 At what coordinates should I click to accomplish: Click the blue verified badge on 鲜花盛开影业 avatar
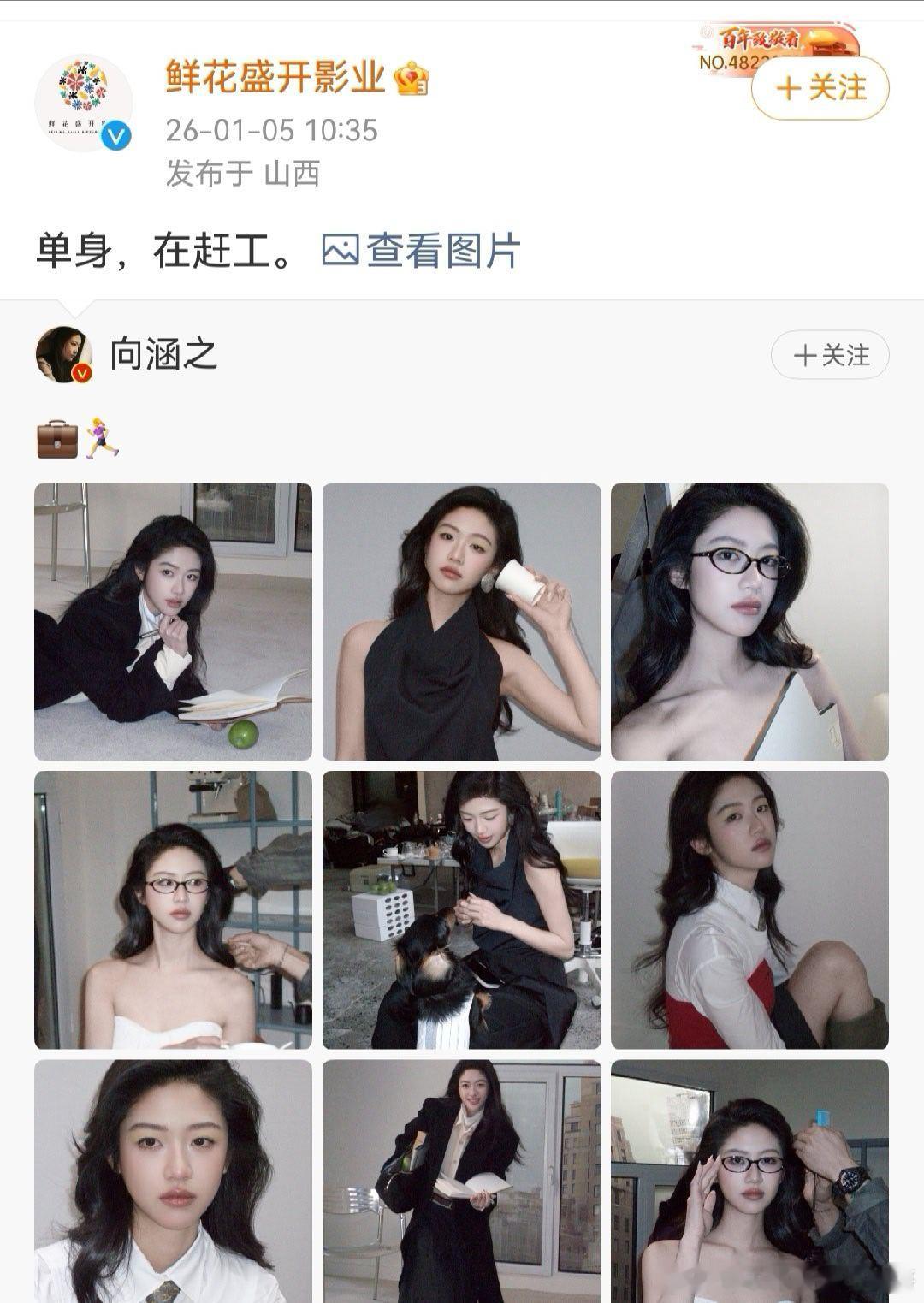point(113,135)
